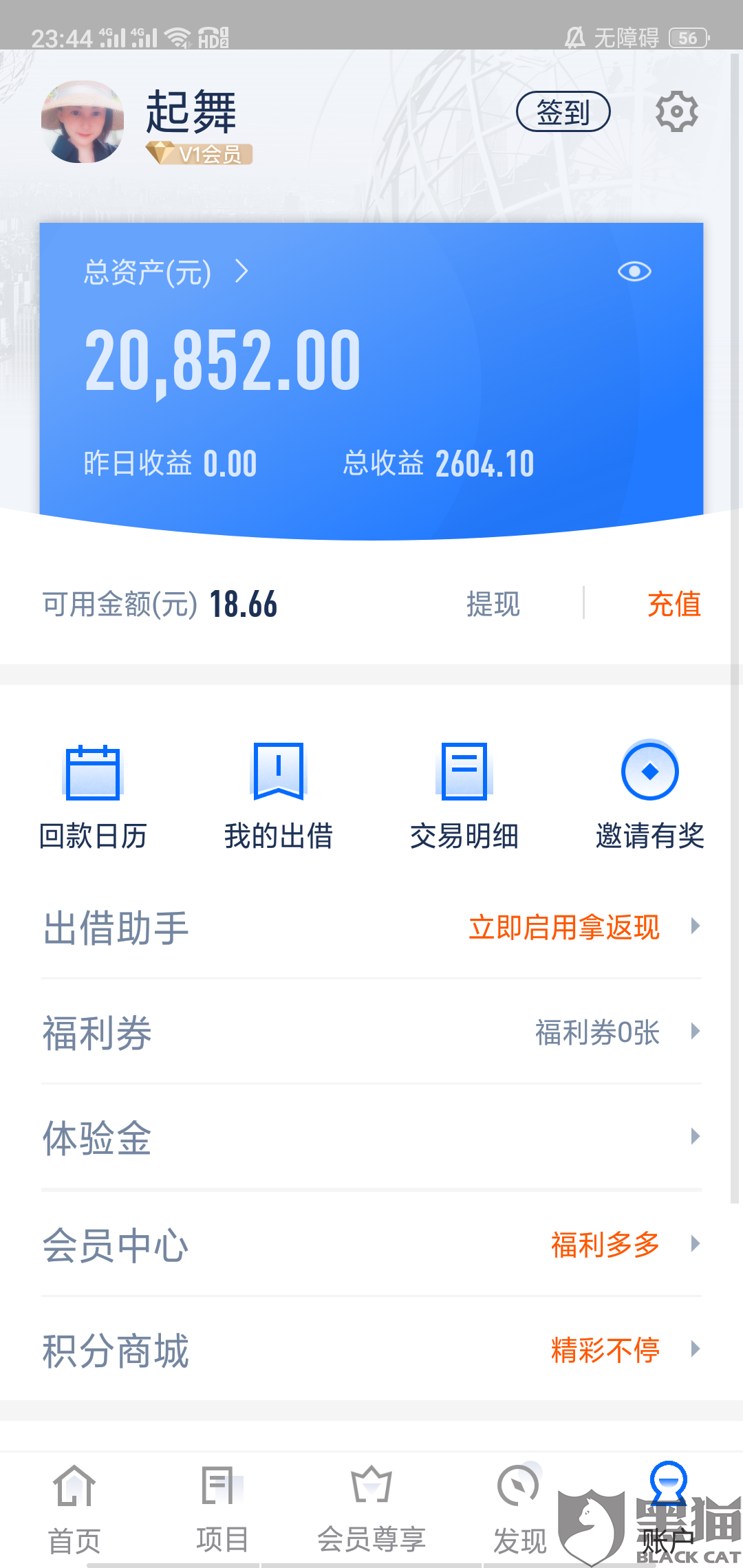This screenshot has height=1568, width=743.
Task: Open the 出借助手 row
Action: [x=371, y=927]
